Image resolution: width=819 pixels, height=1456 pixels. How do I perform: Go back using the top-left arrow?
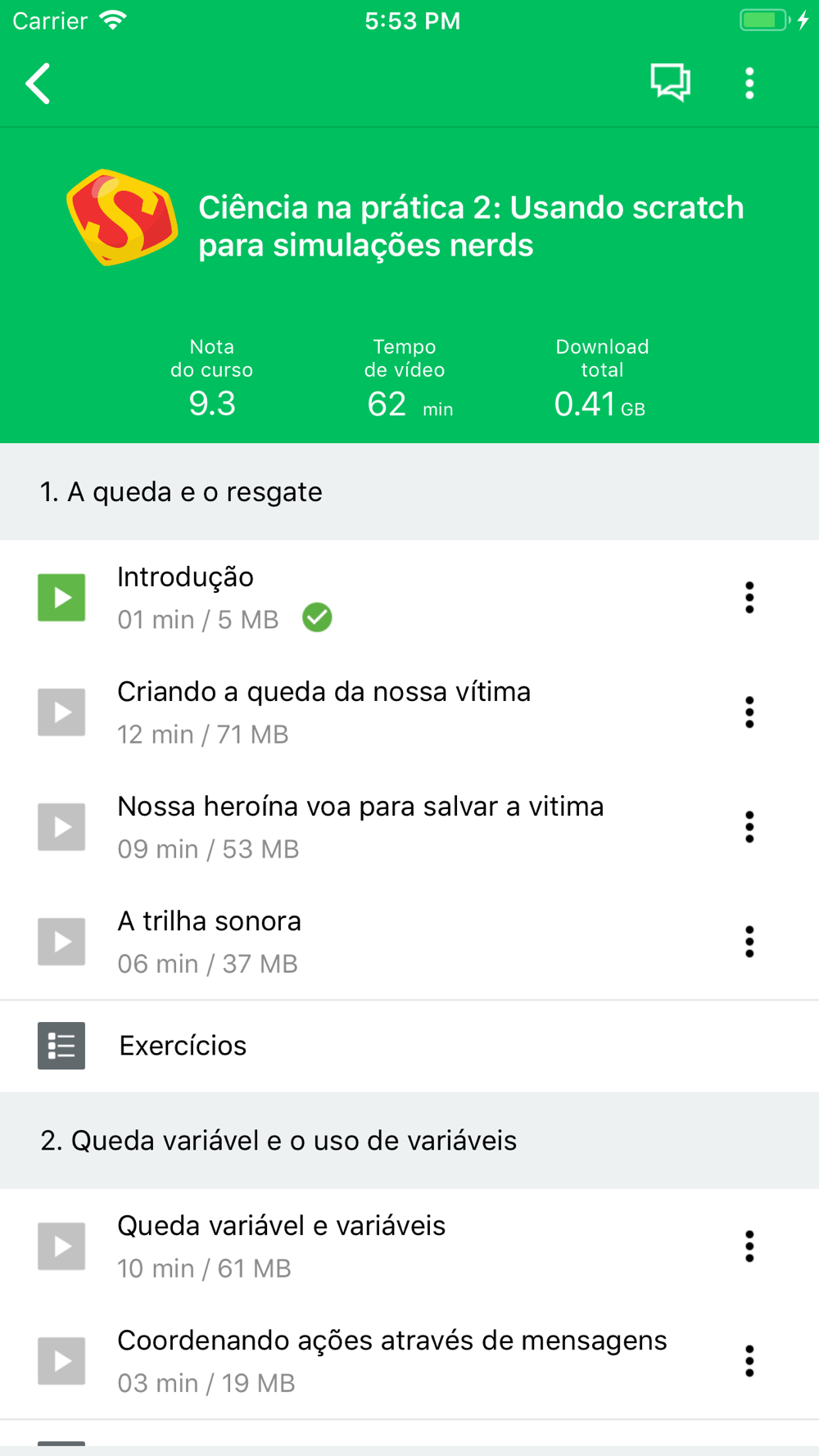click(x=38, y=84)
